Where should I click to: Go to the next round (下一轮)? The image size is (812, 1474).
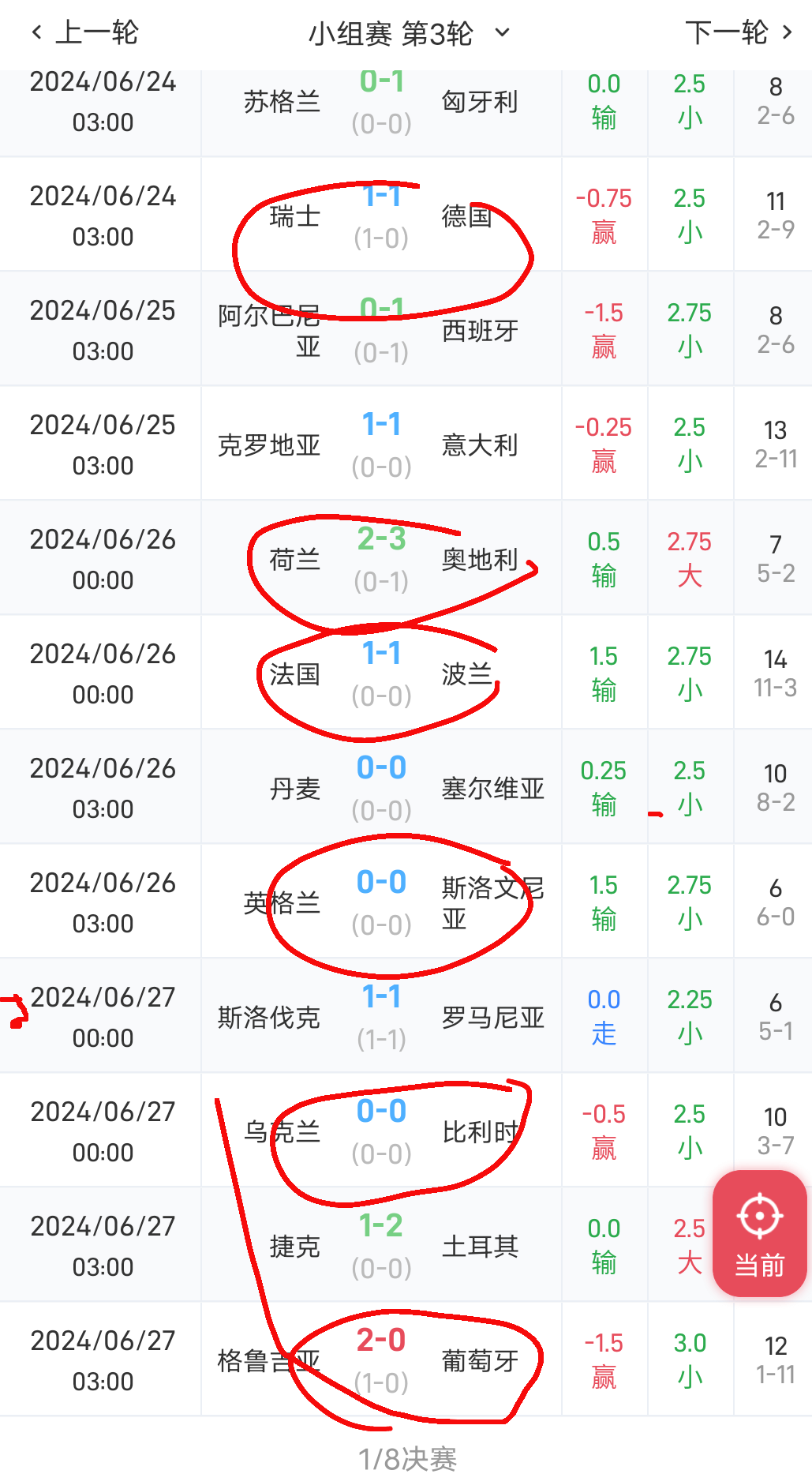738,32
